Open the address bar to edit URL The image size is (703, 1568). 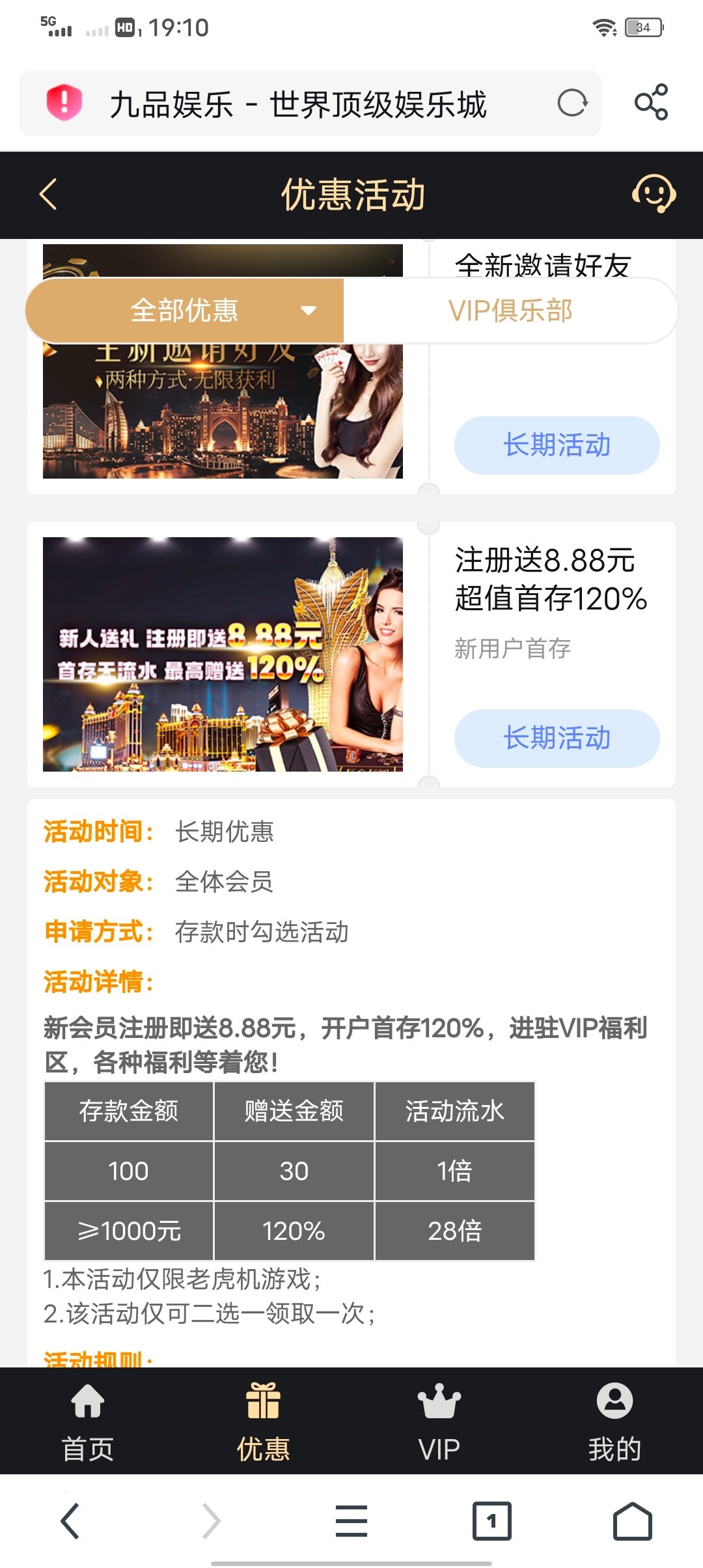click(298, 104)
